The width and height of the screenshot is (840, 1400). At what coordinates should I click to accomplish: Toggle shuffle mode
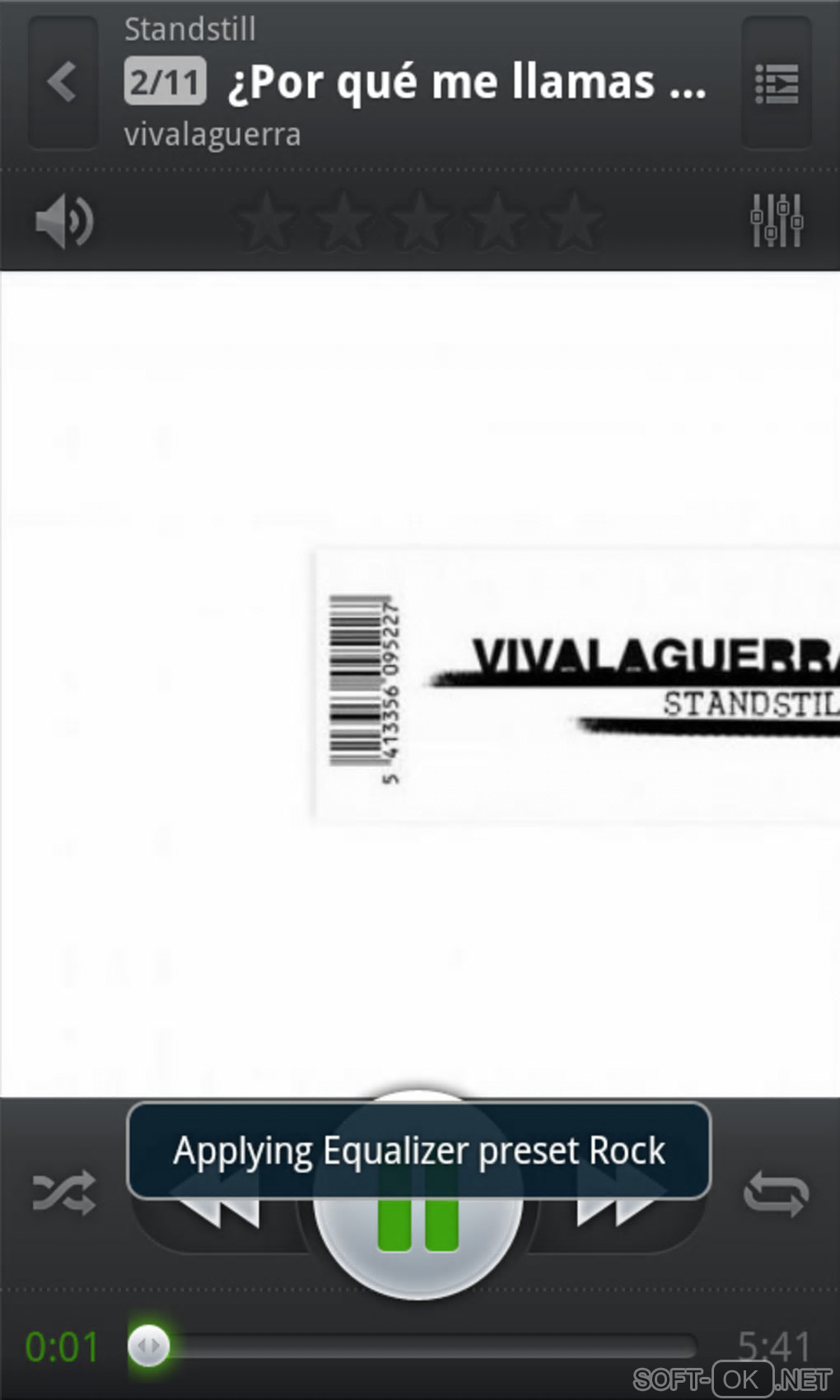coord(63,1193)
